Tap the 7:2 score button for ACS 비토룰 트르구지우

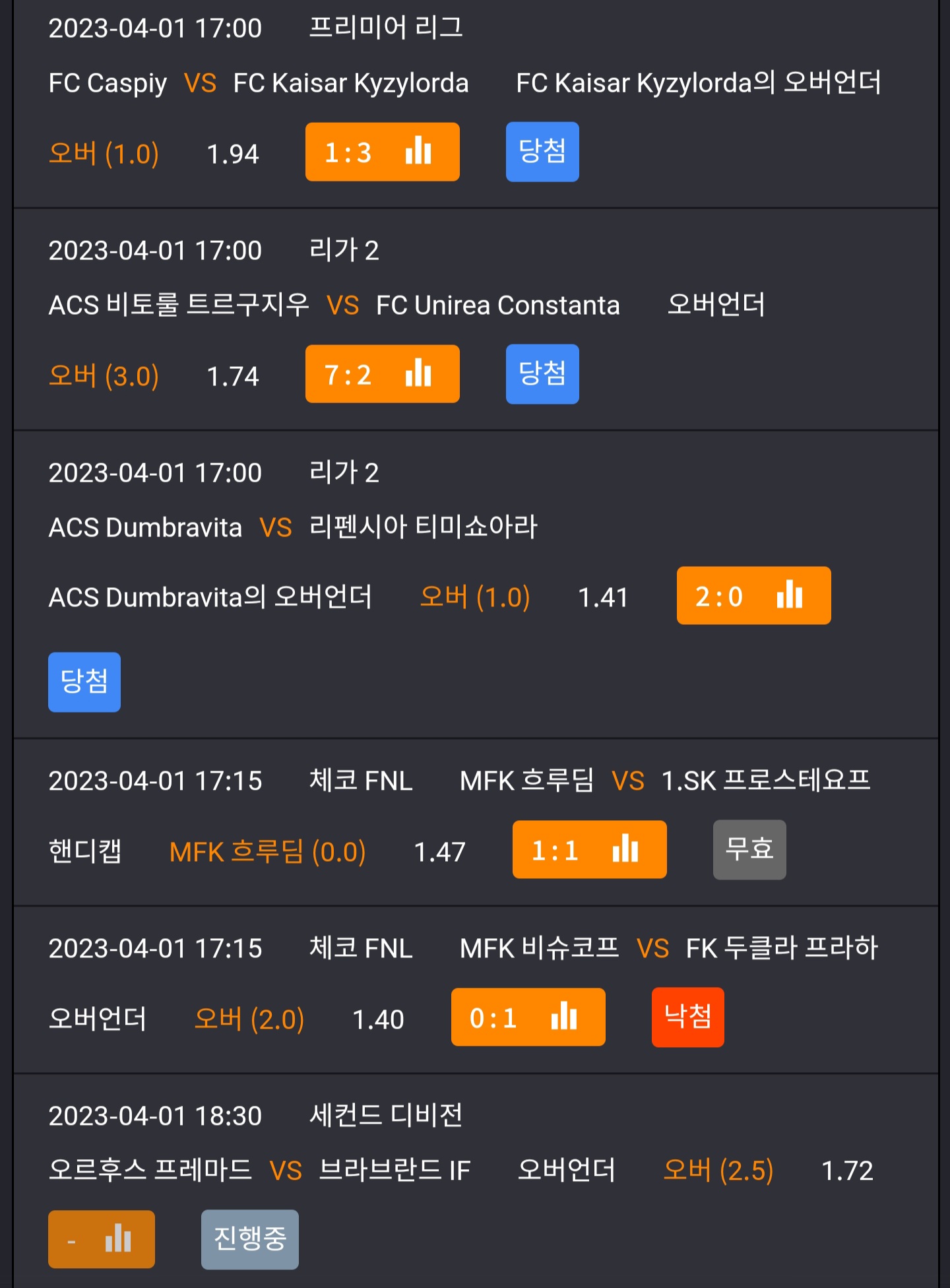point(382,374)
